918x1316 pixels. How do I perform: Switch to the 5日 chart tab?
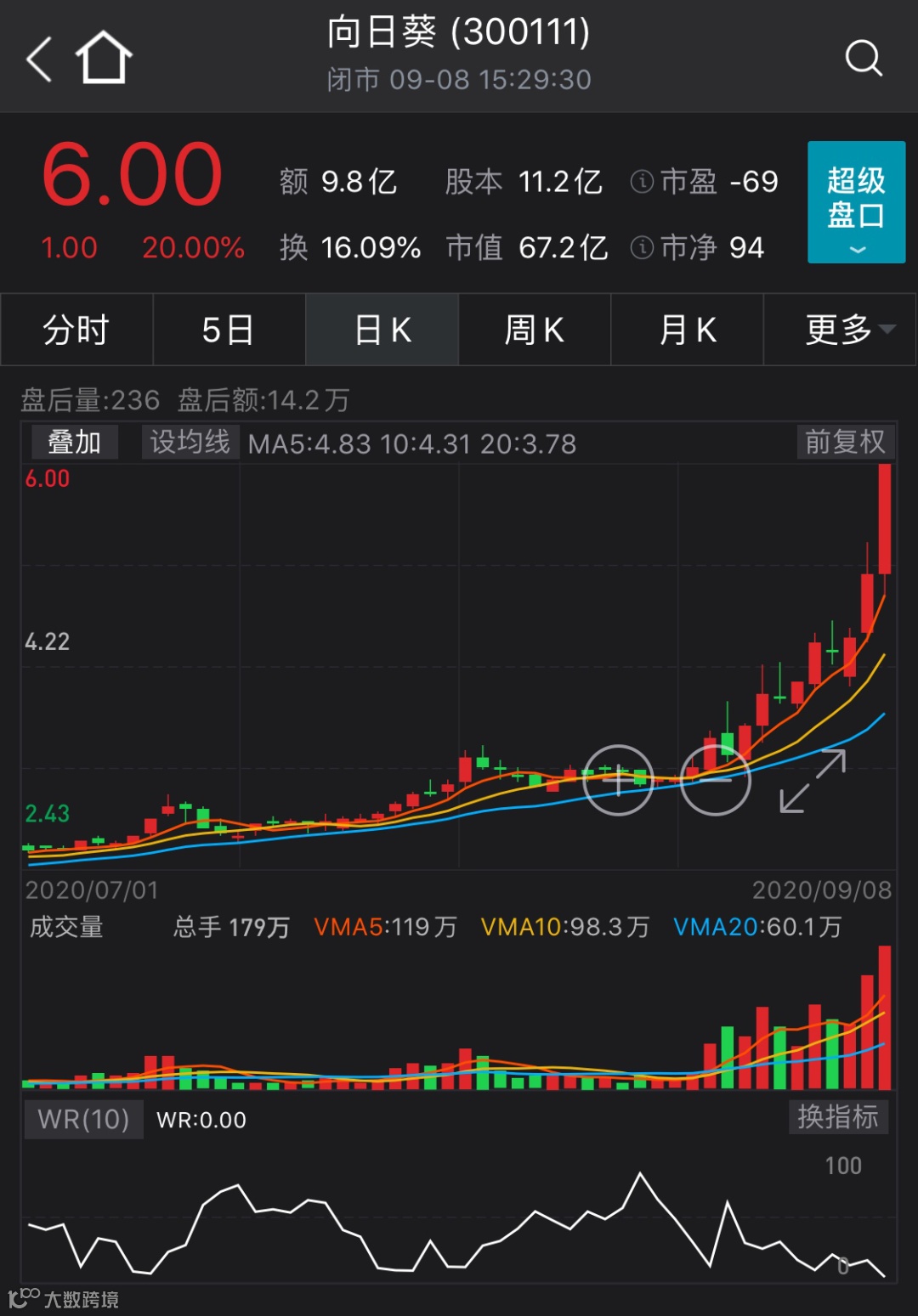pos(229,330)
